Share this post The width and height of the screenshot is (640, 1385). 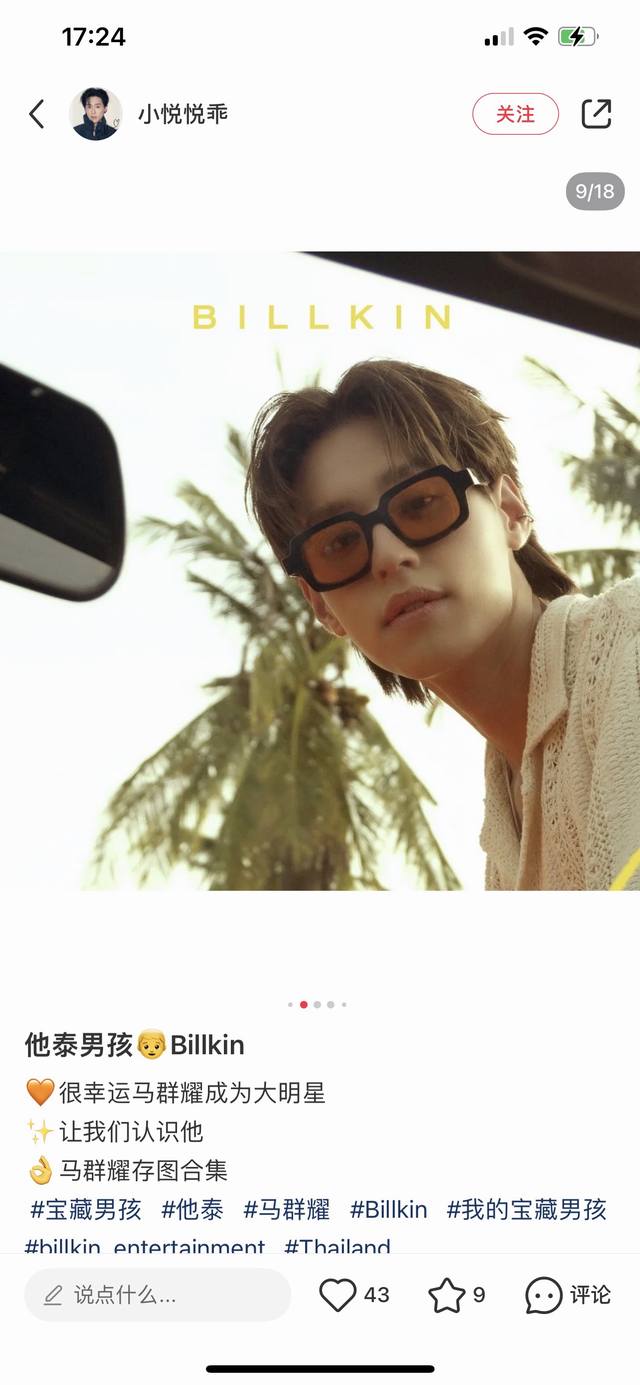coord(596,114)
